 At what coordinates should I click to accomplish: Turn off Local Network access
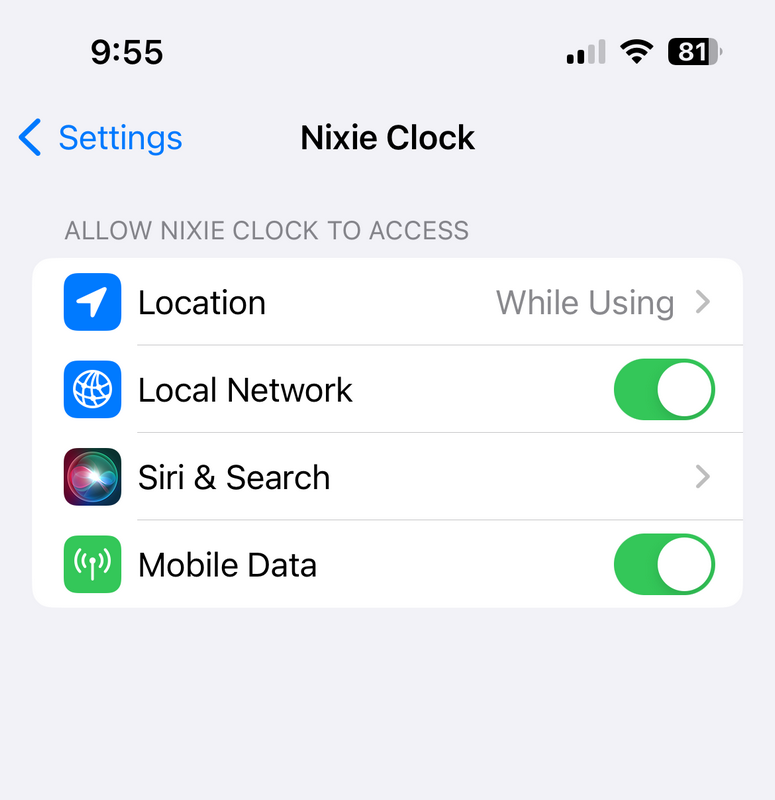[663, 389]
